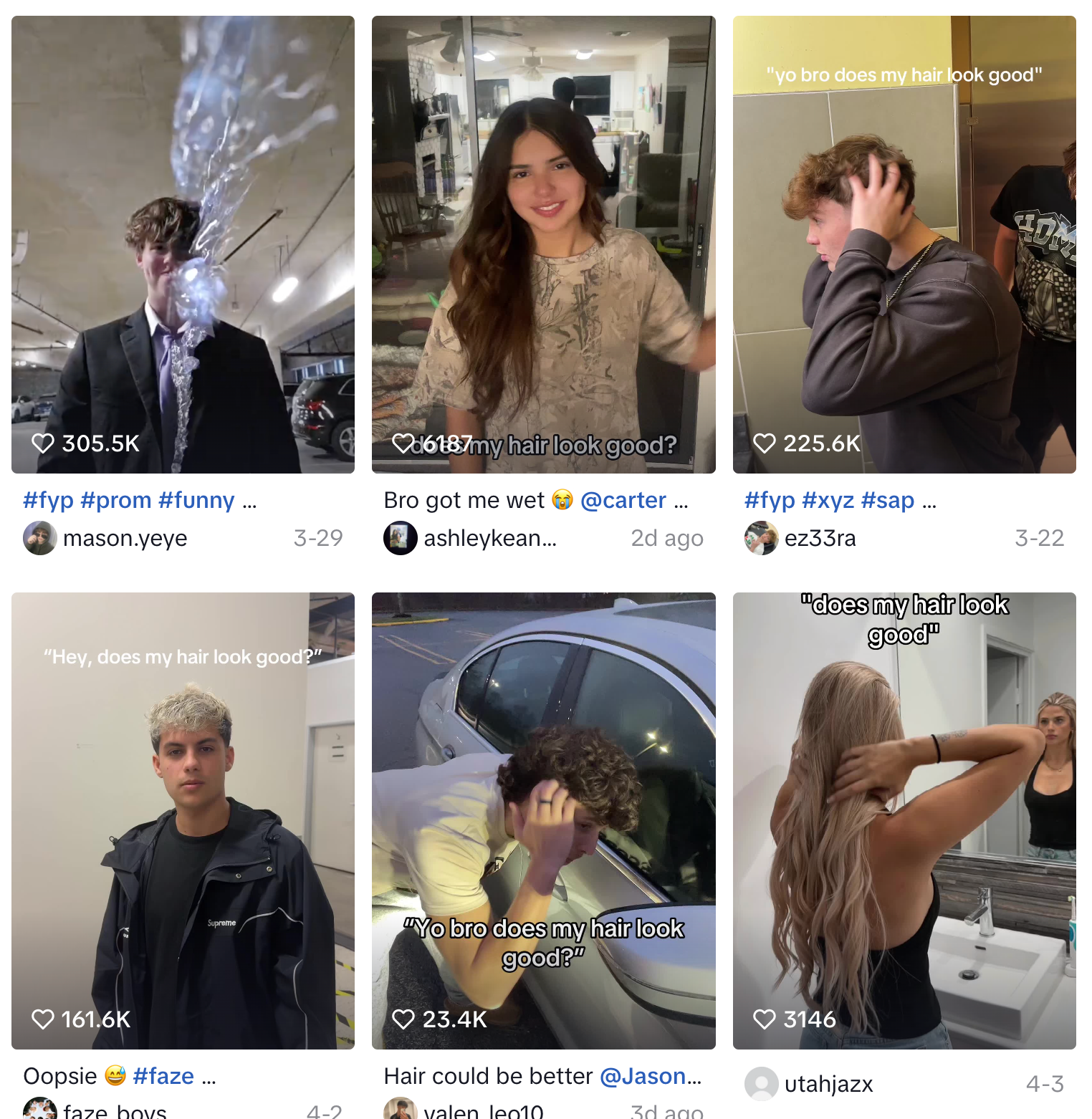The image size is (1092, 1119).
Task: Visit mason.yeye's profile
Action: coord(125,538)
